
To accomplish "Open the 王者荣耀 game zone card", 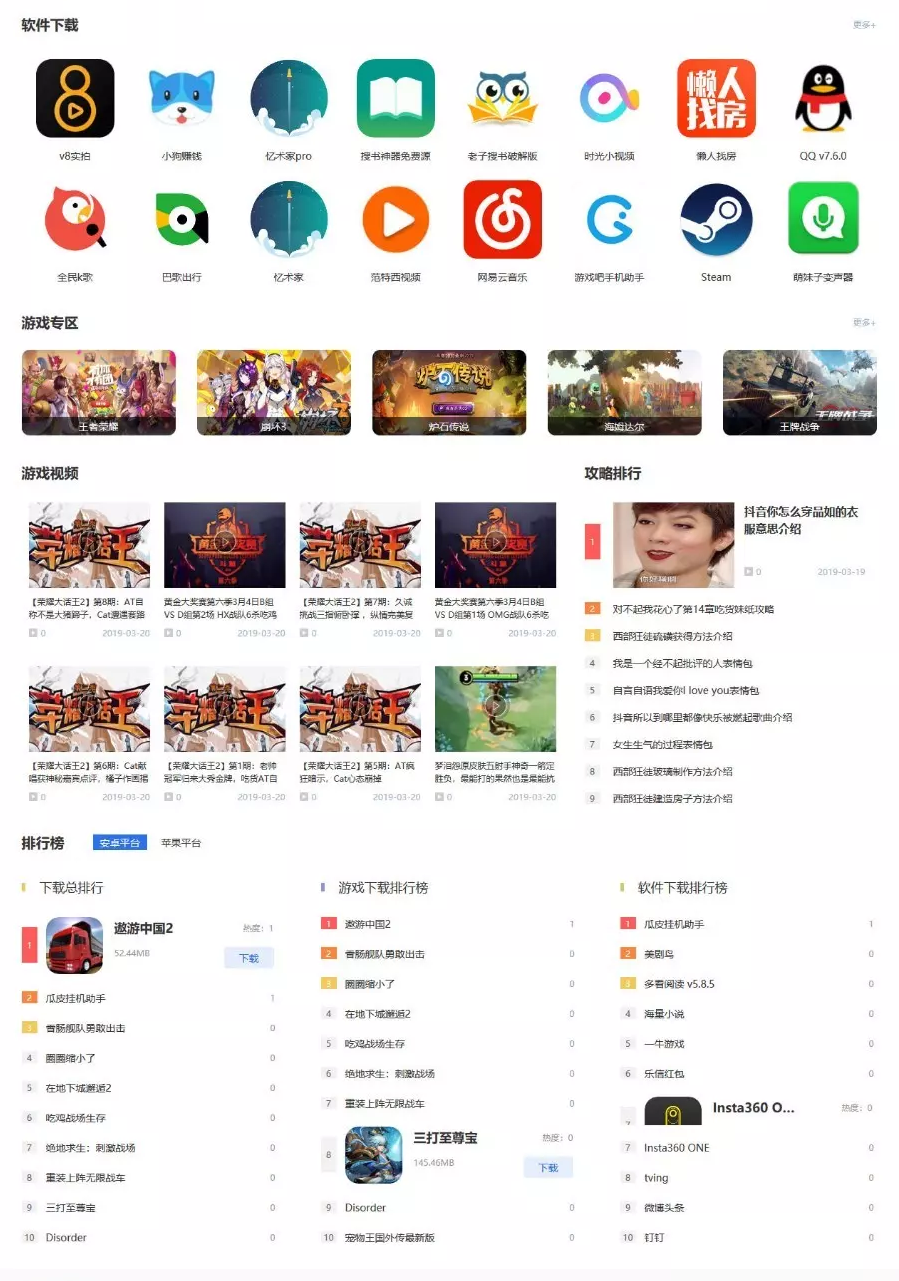I will coord(98,392).
